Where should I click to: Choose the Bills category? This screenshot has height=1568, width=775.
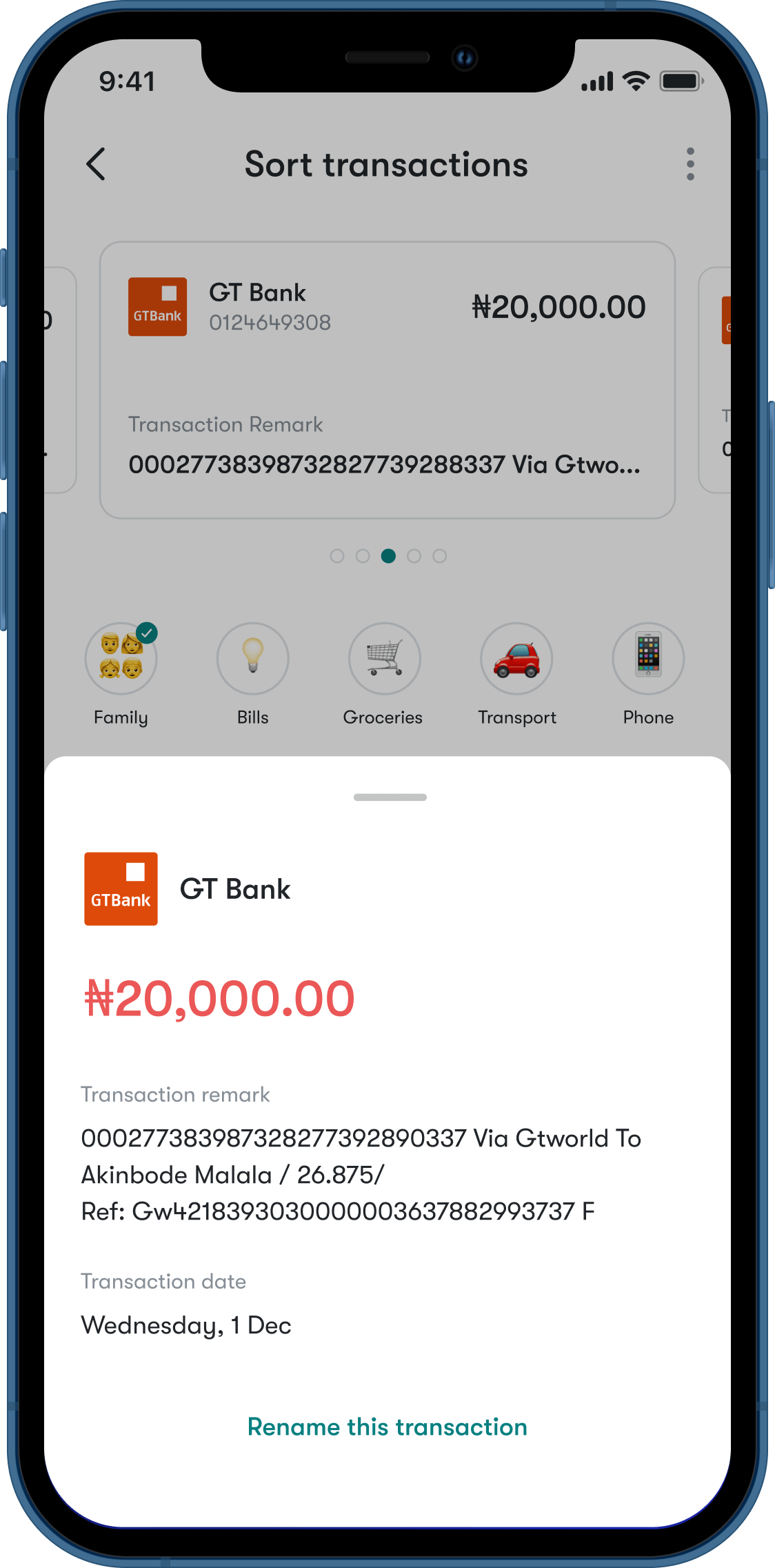coord(252,659)
